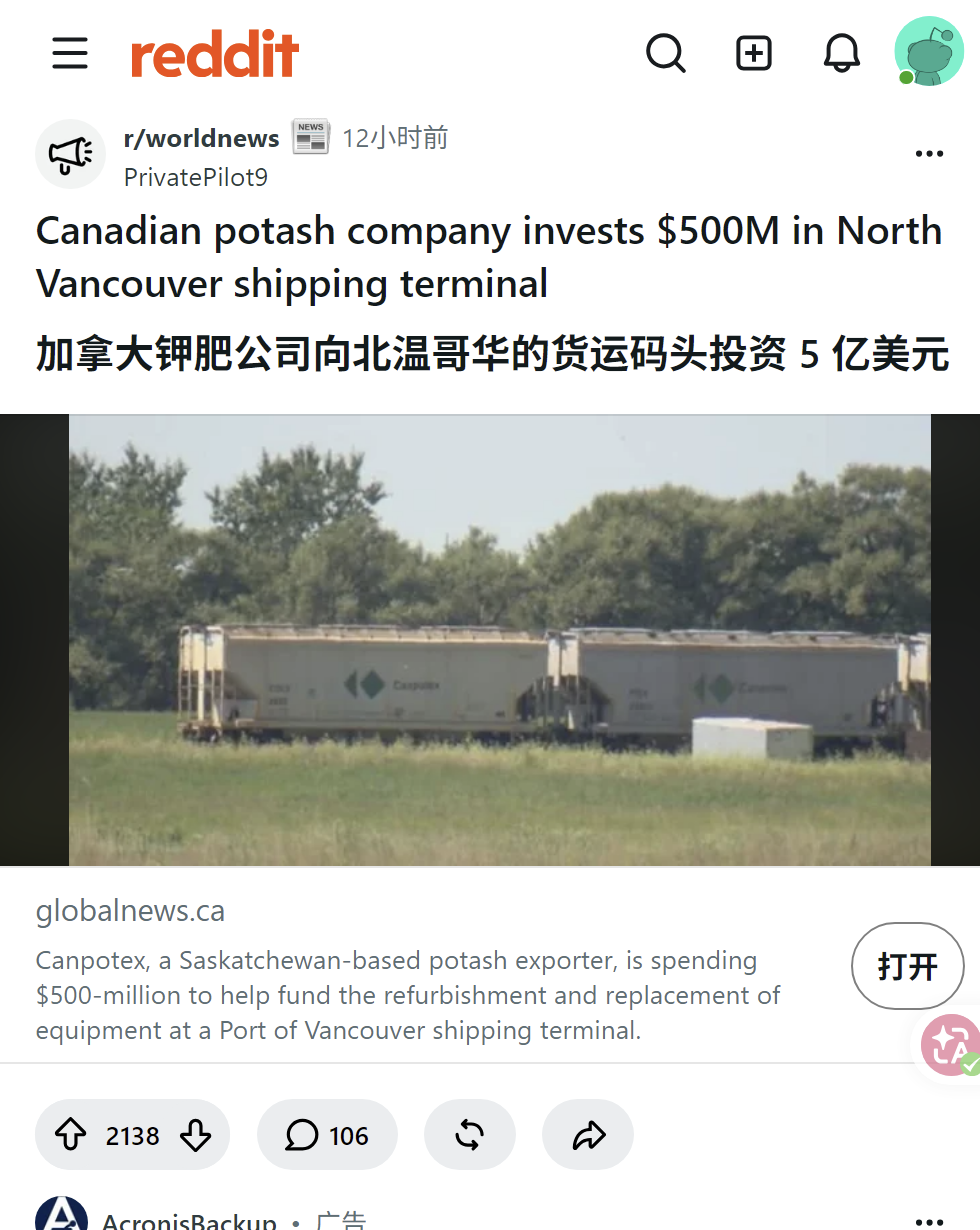Open the post's three-dot overflow menu
The image size is (980, 1230).
[x=930, y=153]
